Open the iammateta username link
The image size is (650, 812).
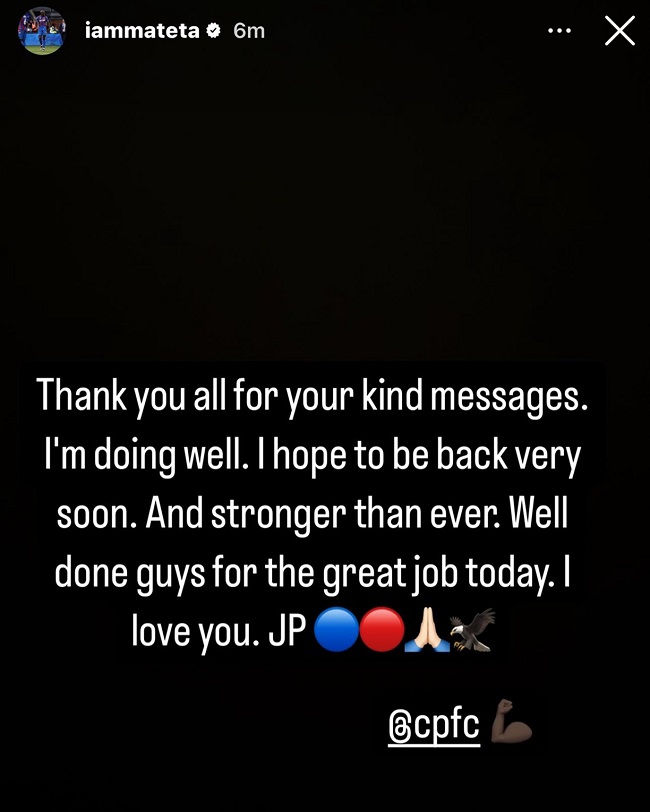tap(142, 32)
